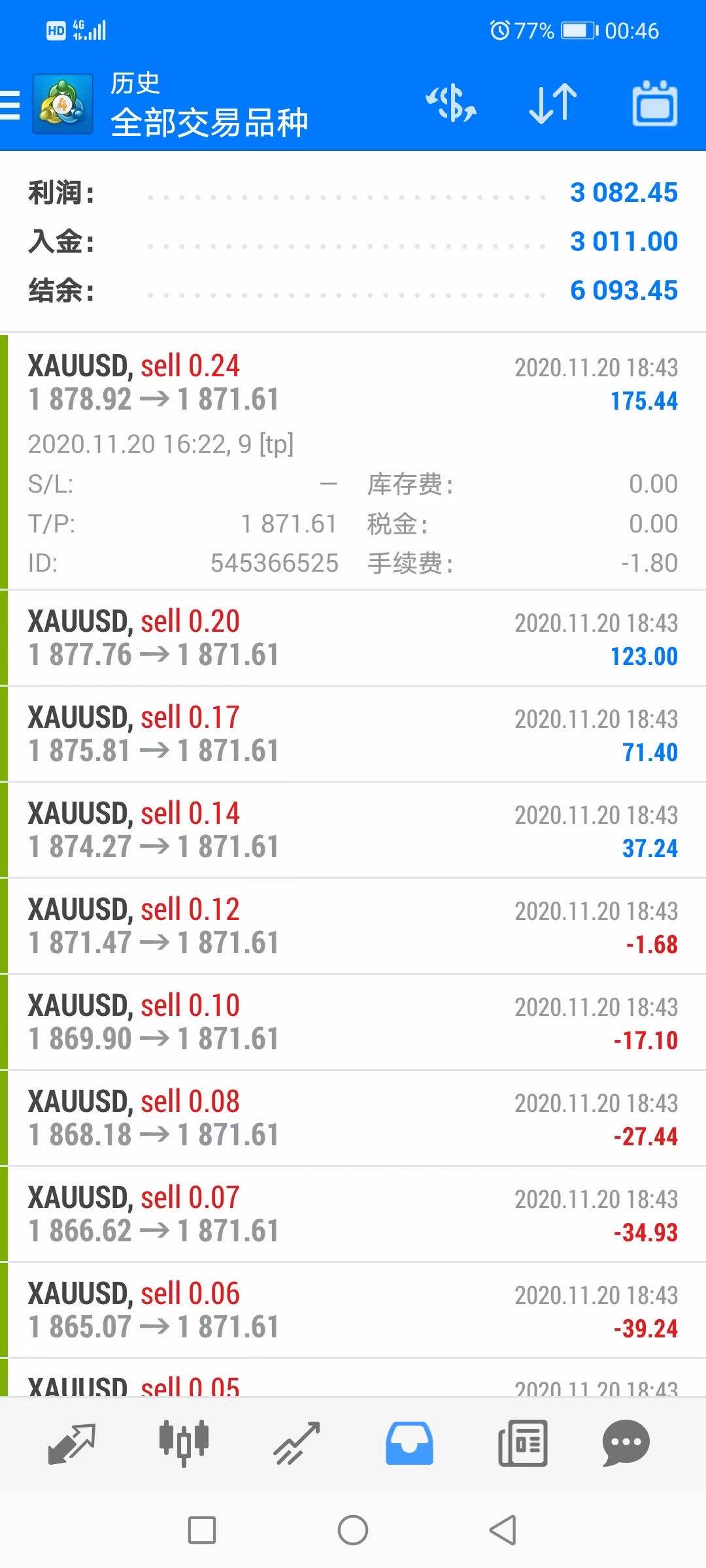Expand the XAUUSD sell 0.14 trade
Screen dimensions: 706x1568
click(353, 830)
